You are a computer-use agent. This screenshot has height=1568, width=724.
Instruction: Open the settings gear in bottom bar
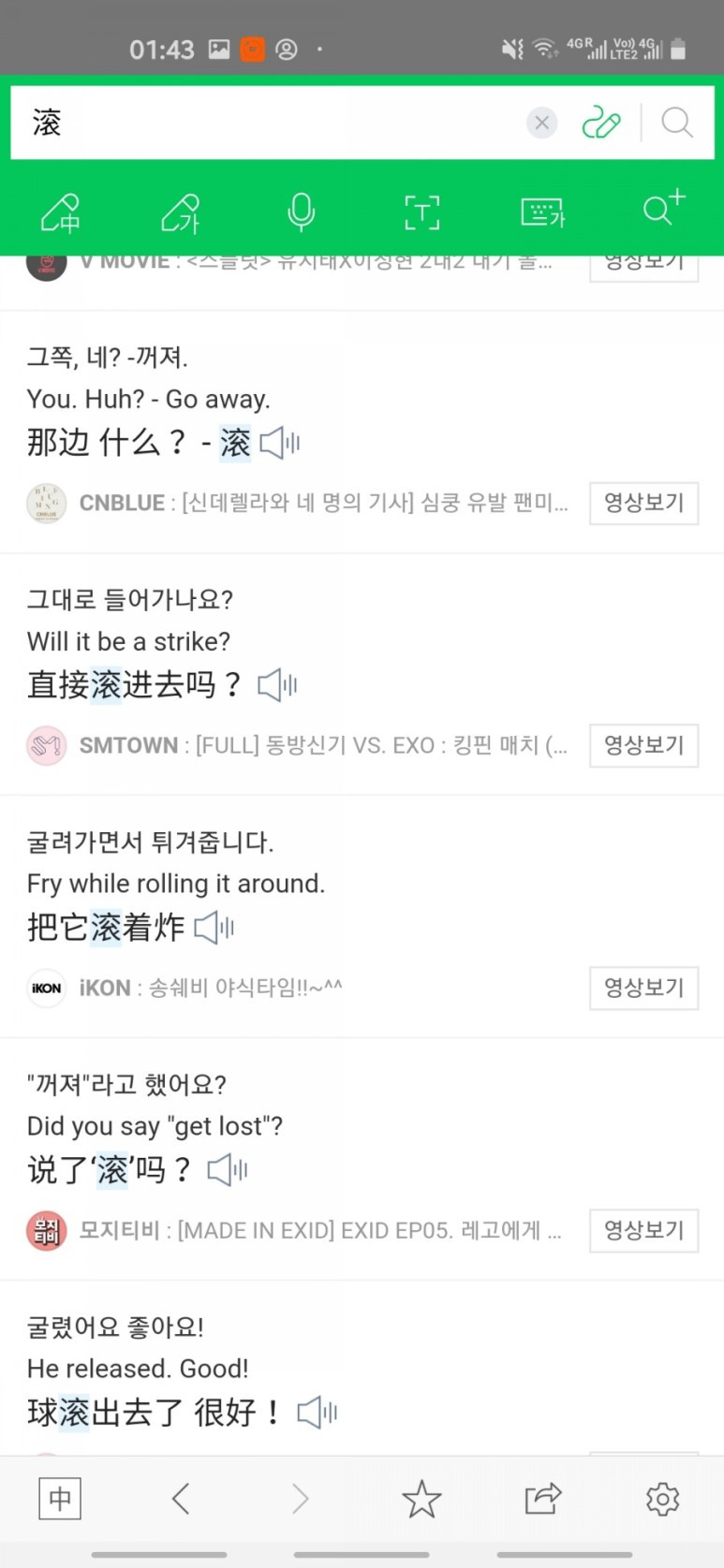662,1499
